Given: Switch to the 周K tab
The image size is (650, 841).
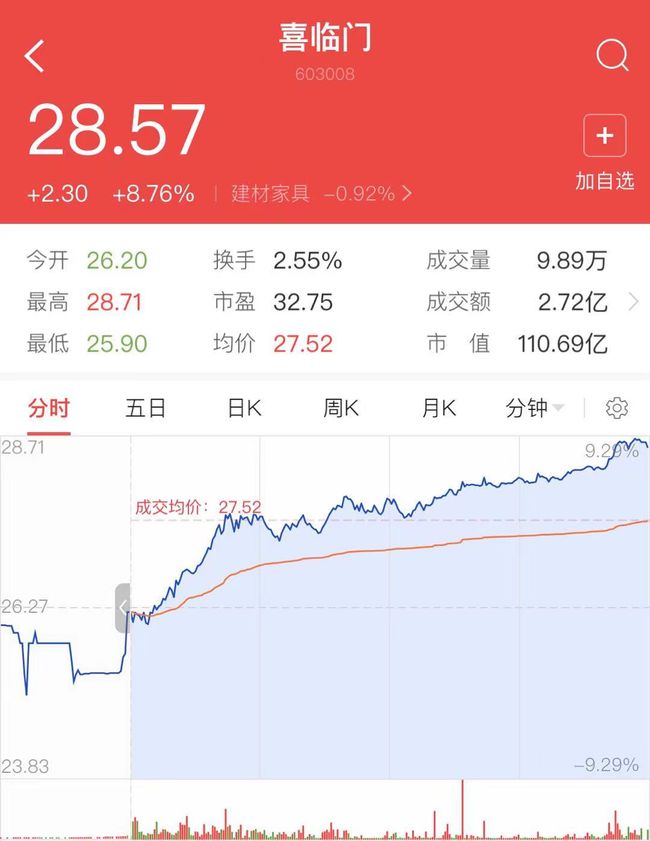Looking at the screenshot, I should (x=341, y=408).
